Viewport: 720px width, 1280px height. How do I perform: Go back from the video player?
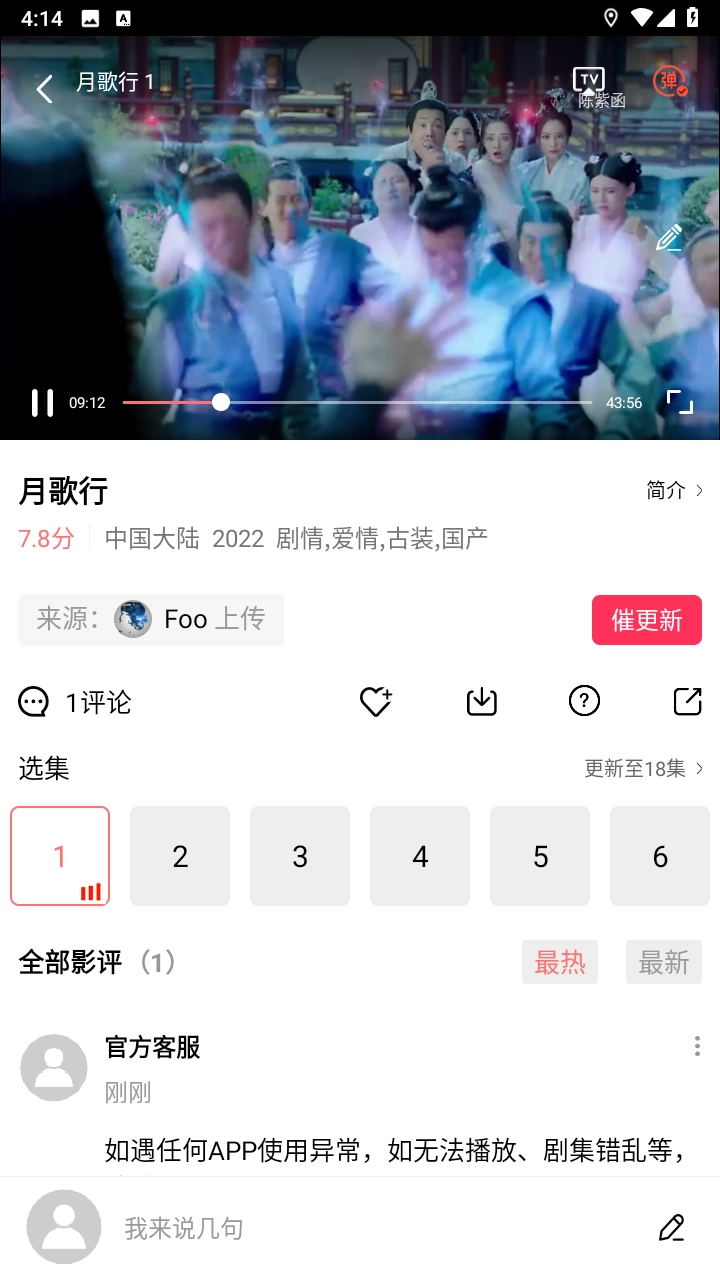coord(44,89)
